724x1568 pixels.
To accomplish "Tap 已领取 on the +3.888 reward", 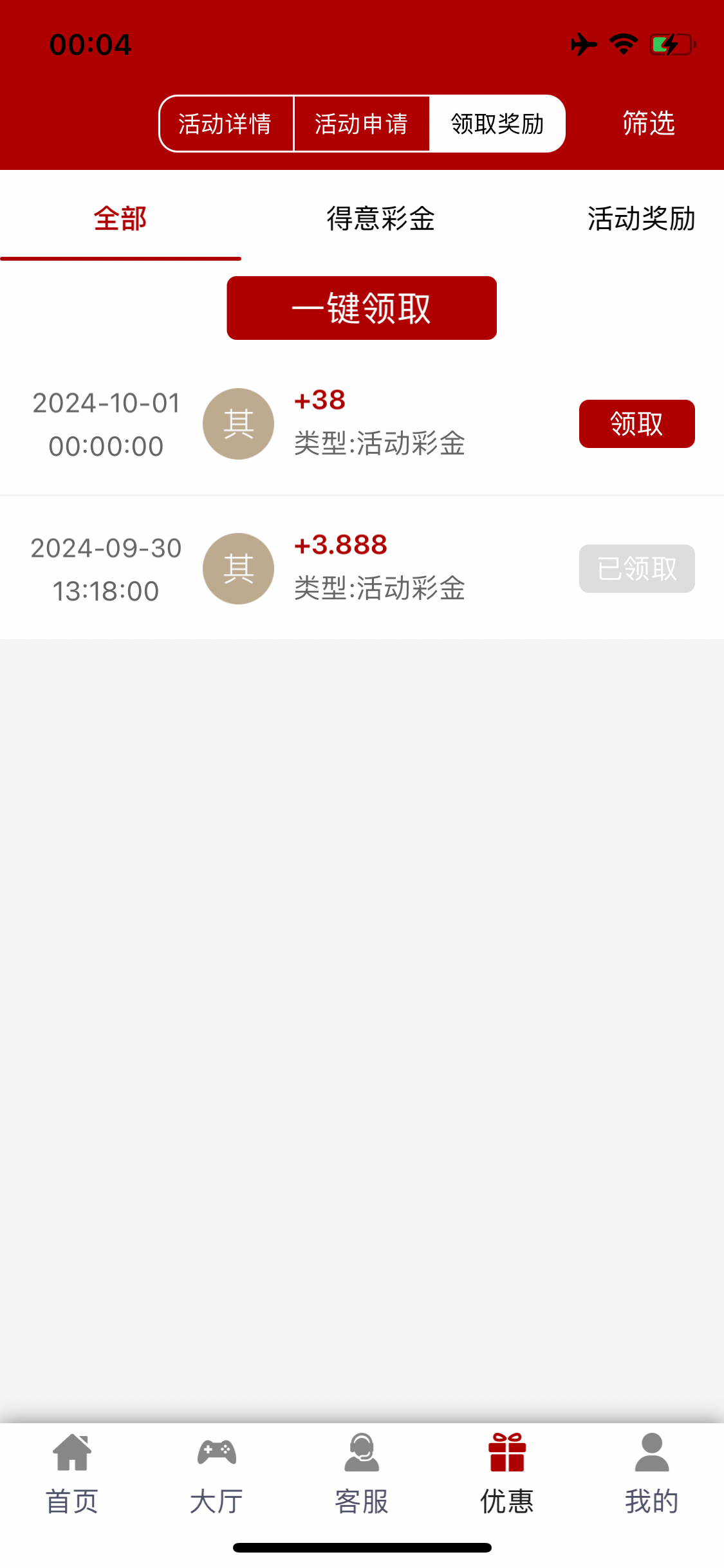I will coord(636,568).
